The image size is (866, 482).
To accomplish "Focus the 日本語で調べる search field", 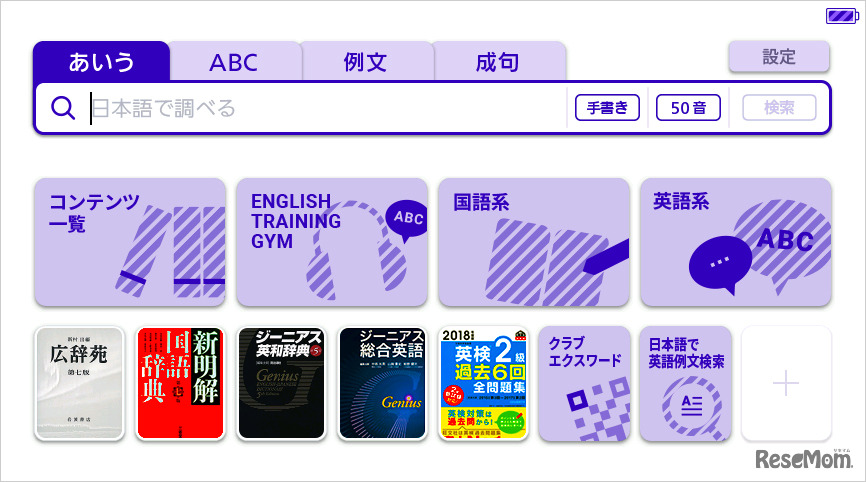I will (x=320, y=107).
